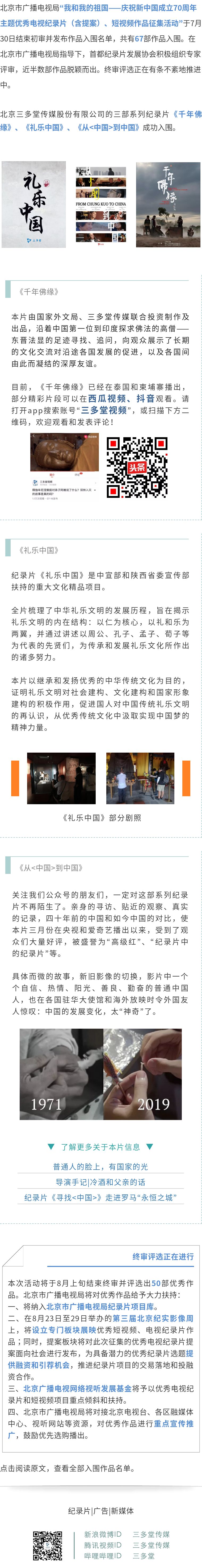Open the link 普通人的脸上，有国家的光
The width and height of the screenshot is (202, 1568).
tap(100, 1166)
